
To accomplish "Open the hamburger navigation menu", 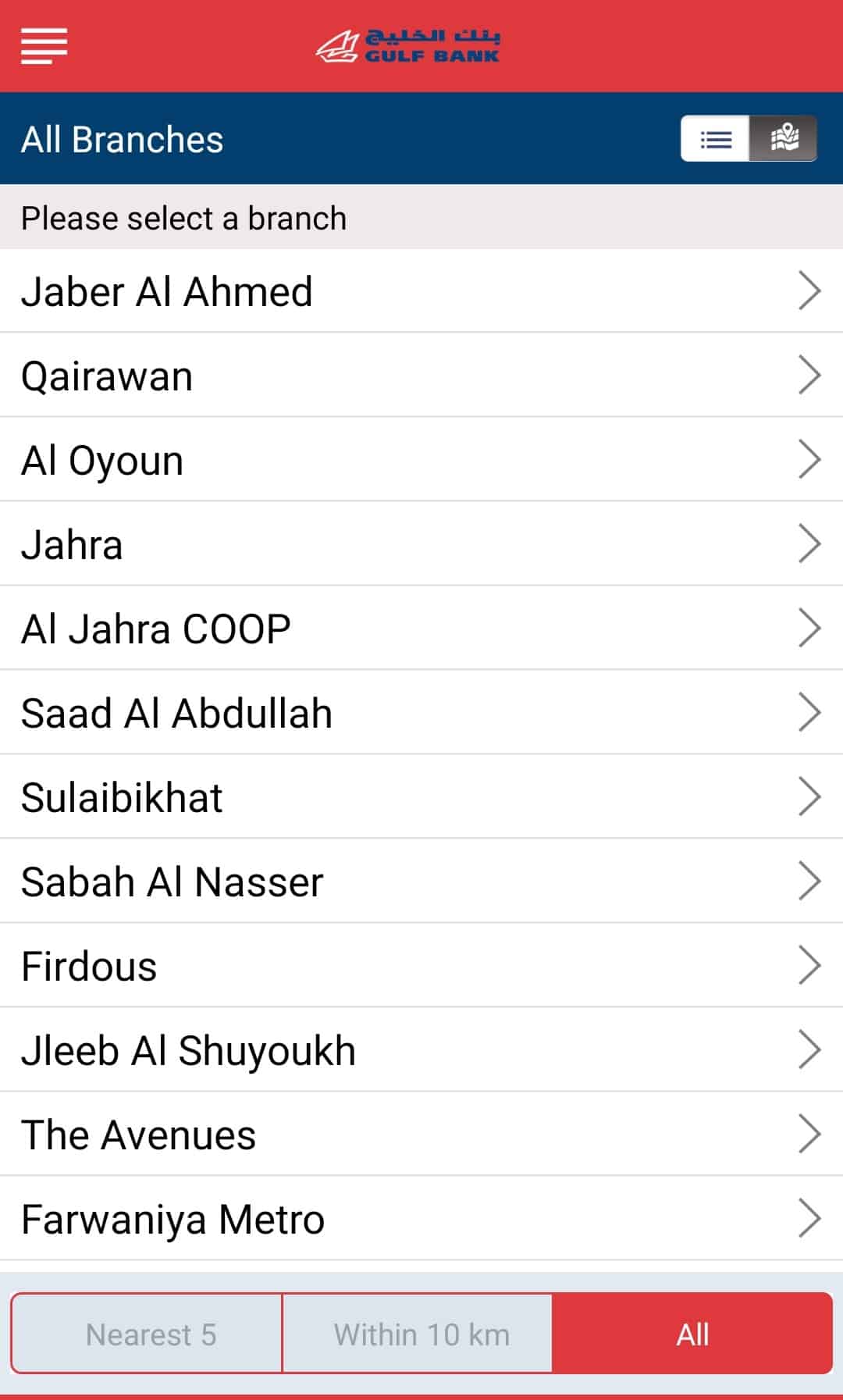I will pos(44,45).
